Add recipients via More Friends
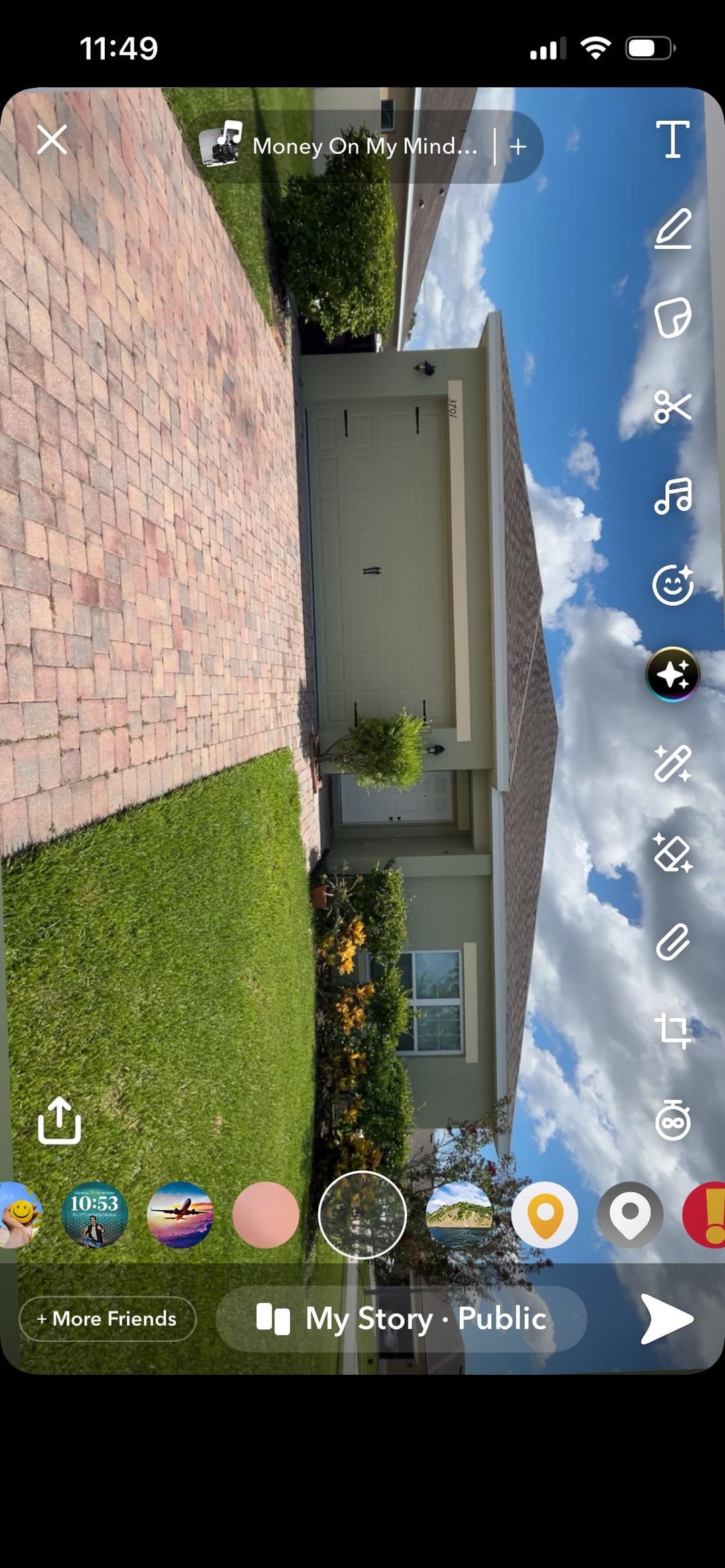This screenshot has height=1568, width=725. 107,1318
